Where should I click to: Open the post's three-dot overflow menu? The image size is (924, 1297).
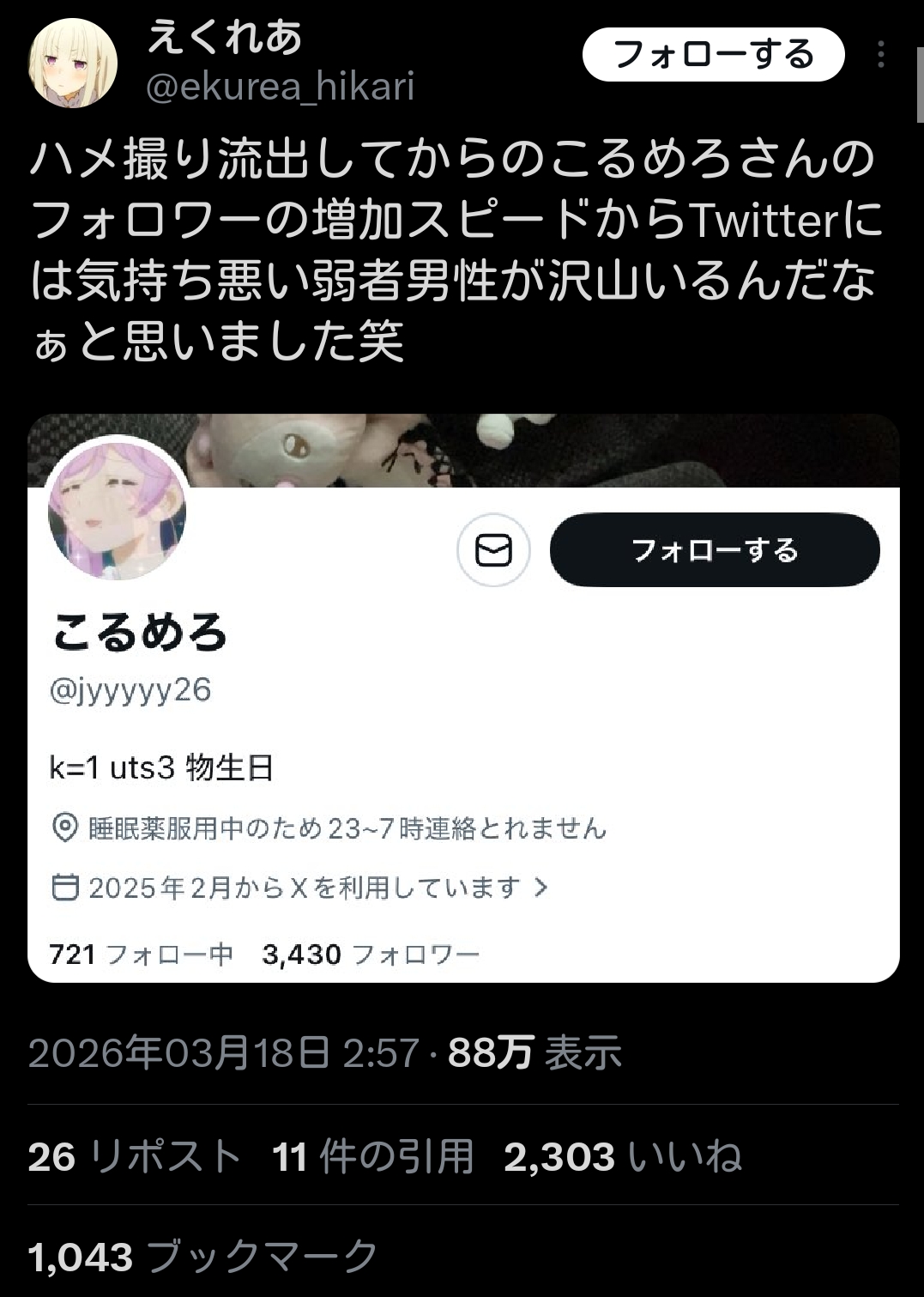[x=880, y=55]
